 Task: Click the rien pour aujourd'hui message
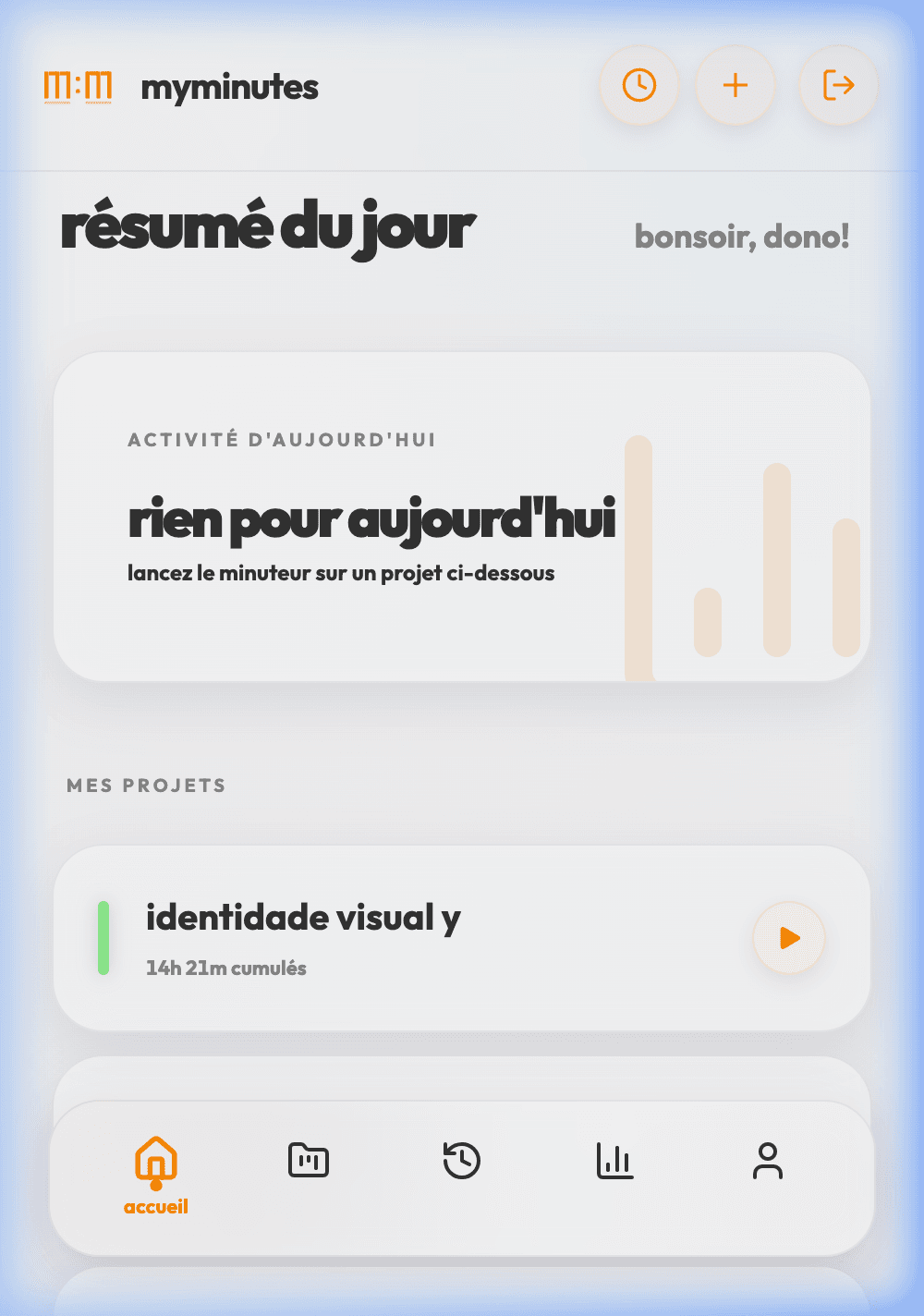(x=373, y=520)
